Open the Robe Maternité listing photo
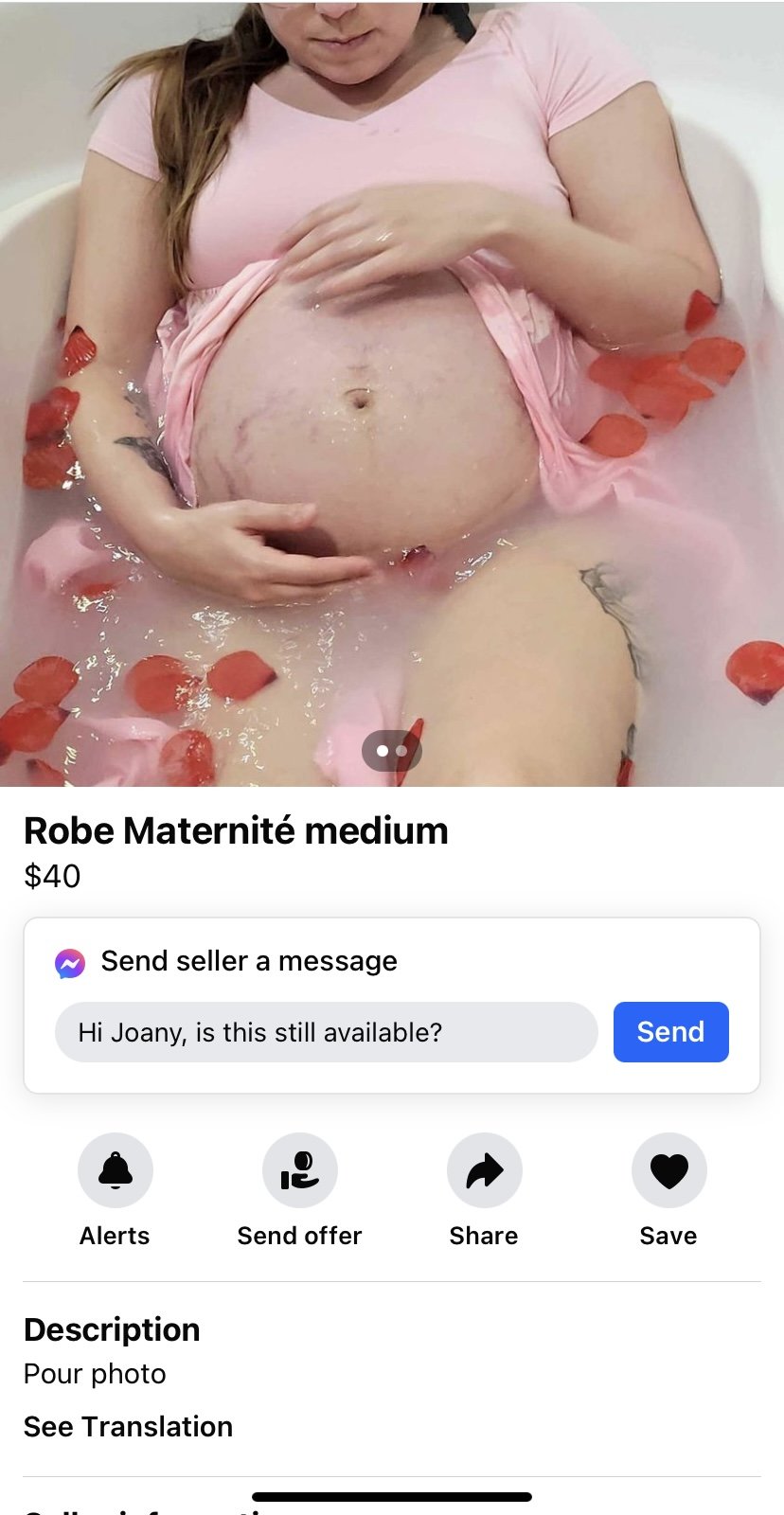784x1515 pixels. 392,379
